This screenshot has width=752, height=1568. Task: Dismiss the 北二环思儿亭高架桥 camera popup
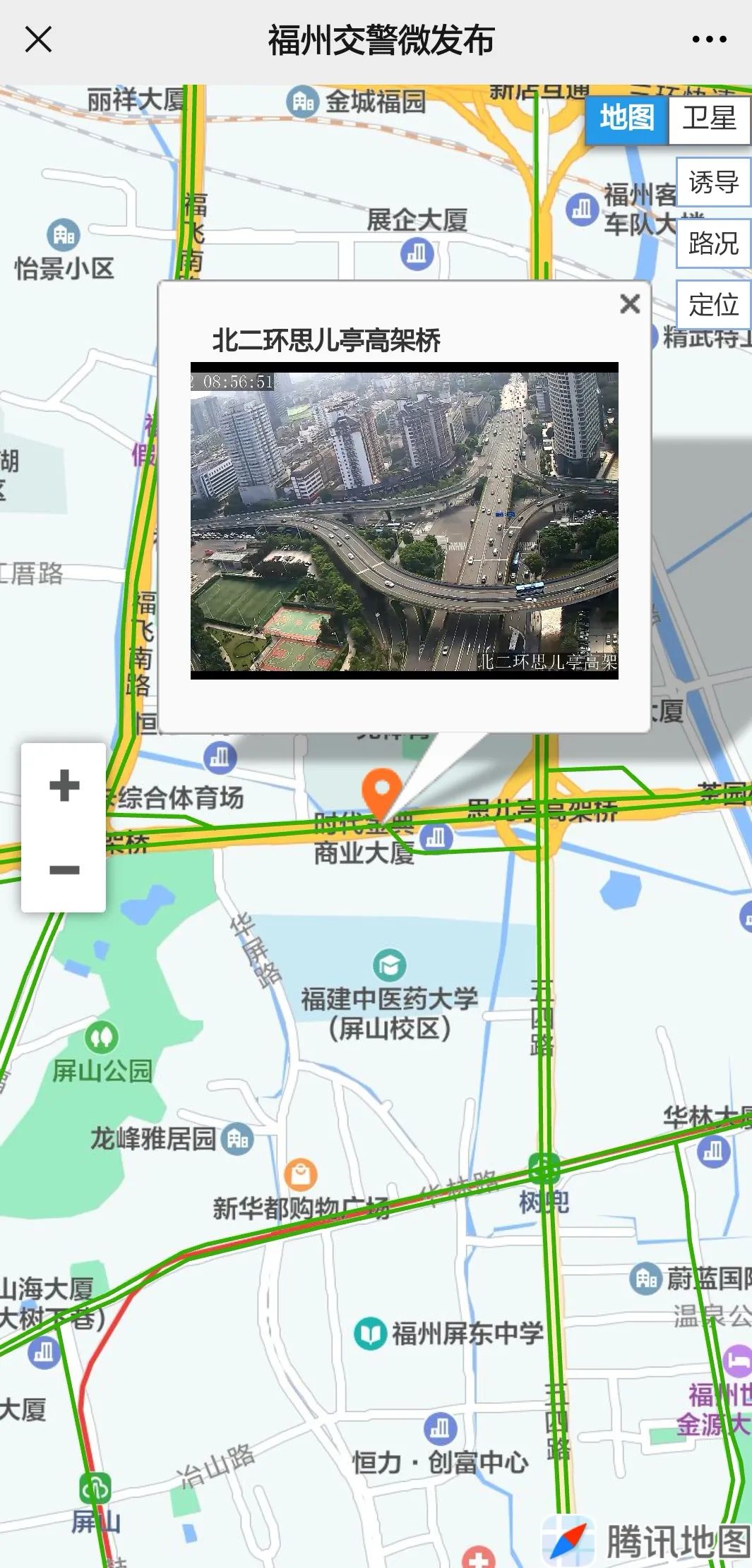630,304
